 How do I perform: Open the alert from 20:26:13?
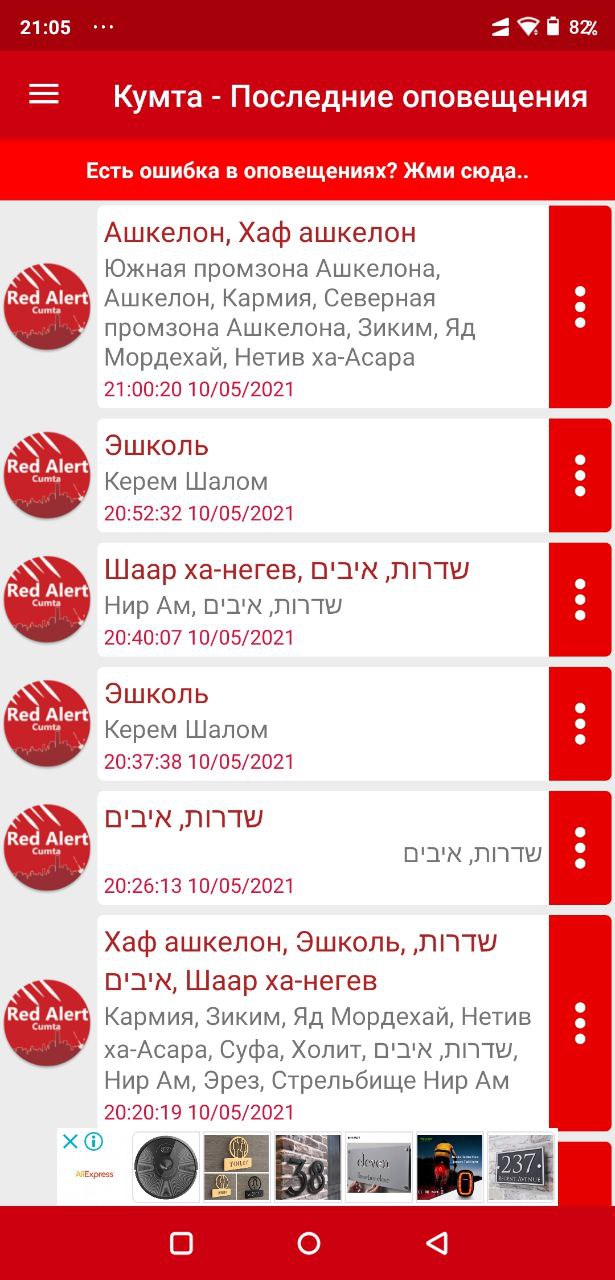point(323,847)
